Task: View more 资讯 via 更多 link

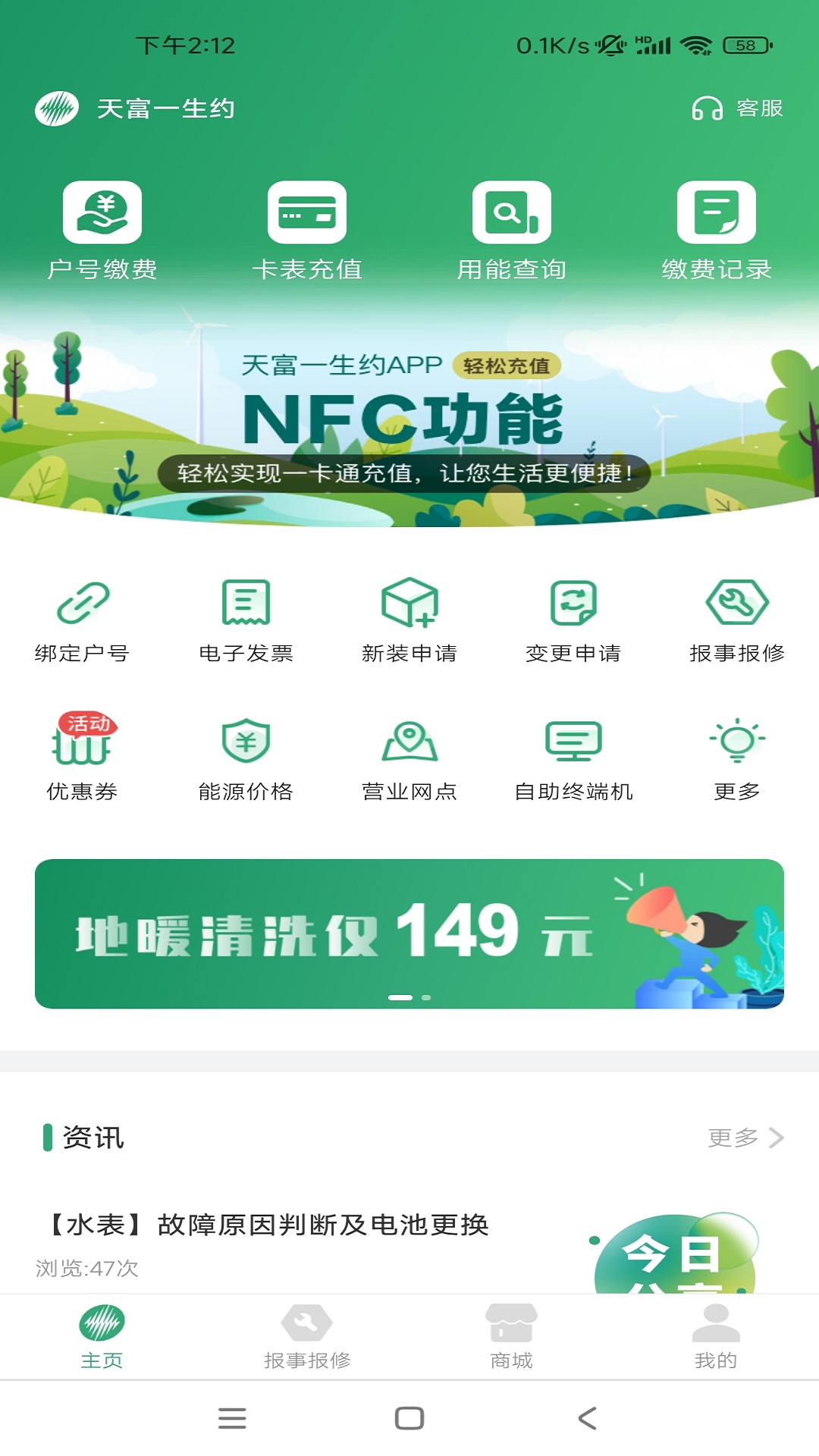Action: click(745, 1137)
